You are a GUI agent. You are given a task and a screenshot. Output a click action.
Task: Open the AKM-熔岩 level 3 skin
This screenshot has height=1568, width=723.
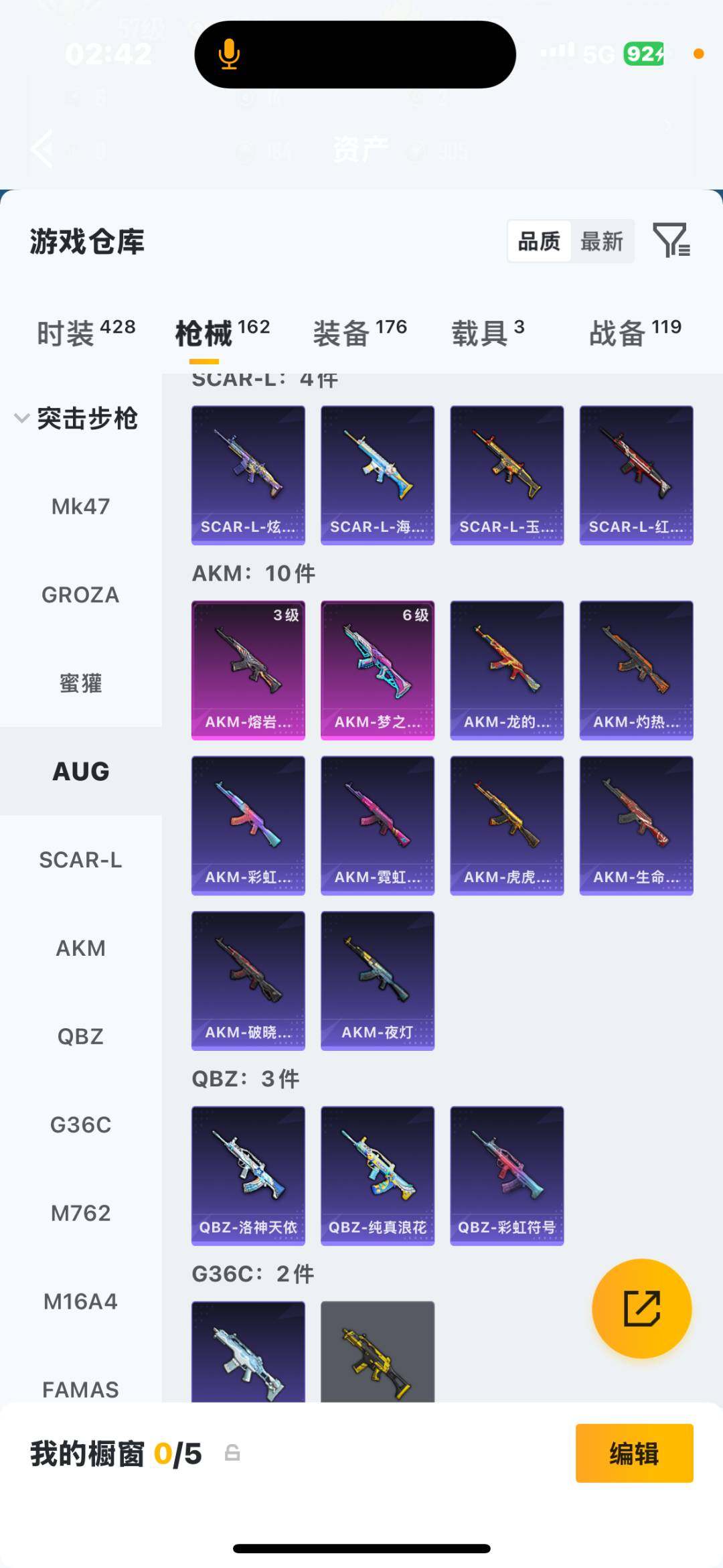(x=248, y=670)
